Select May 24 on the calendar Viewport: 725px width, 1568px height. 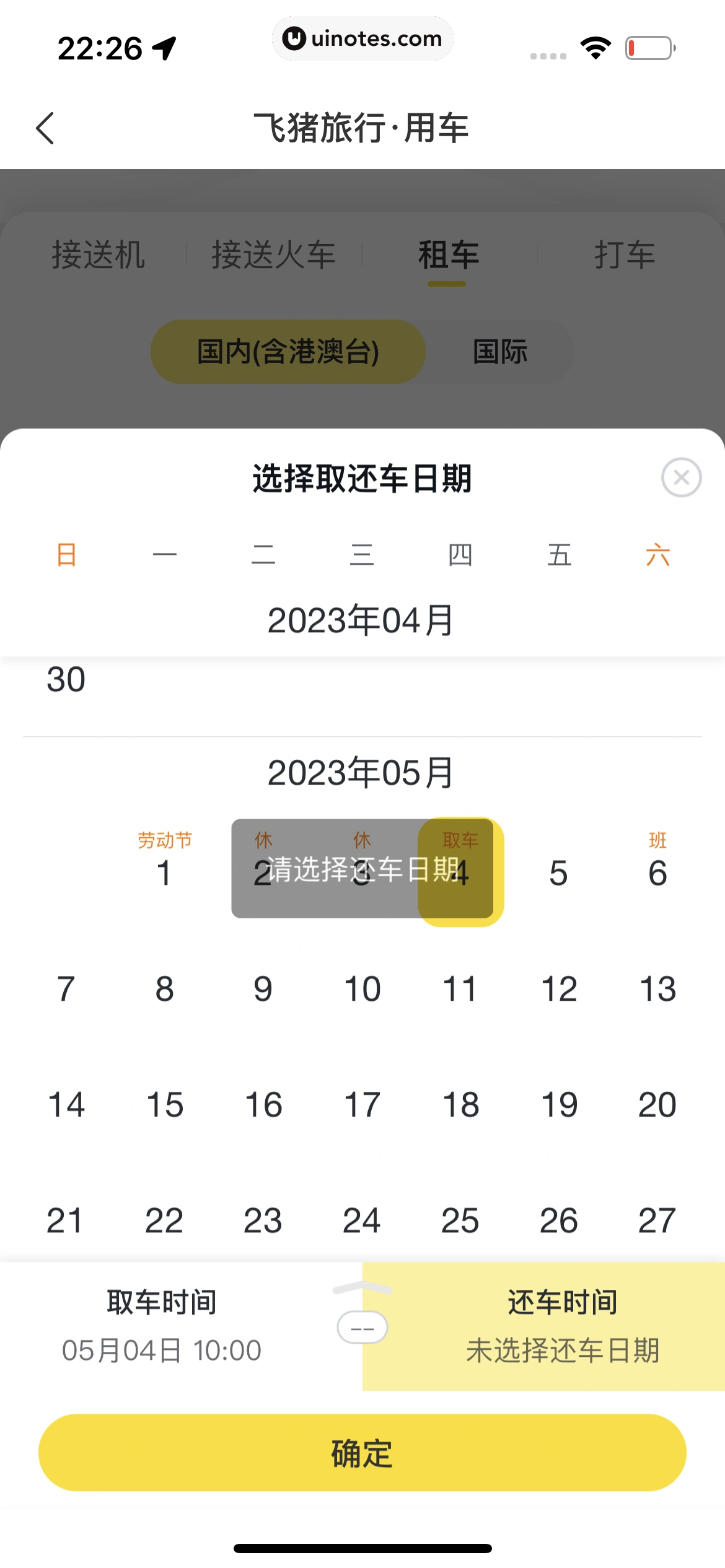[362, 1221]
